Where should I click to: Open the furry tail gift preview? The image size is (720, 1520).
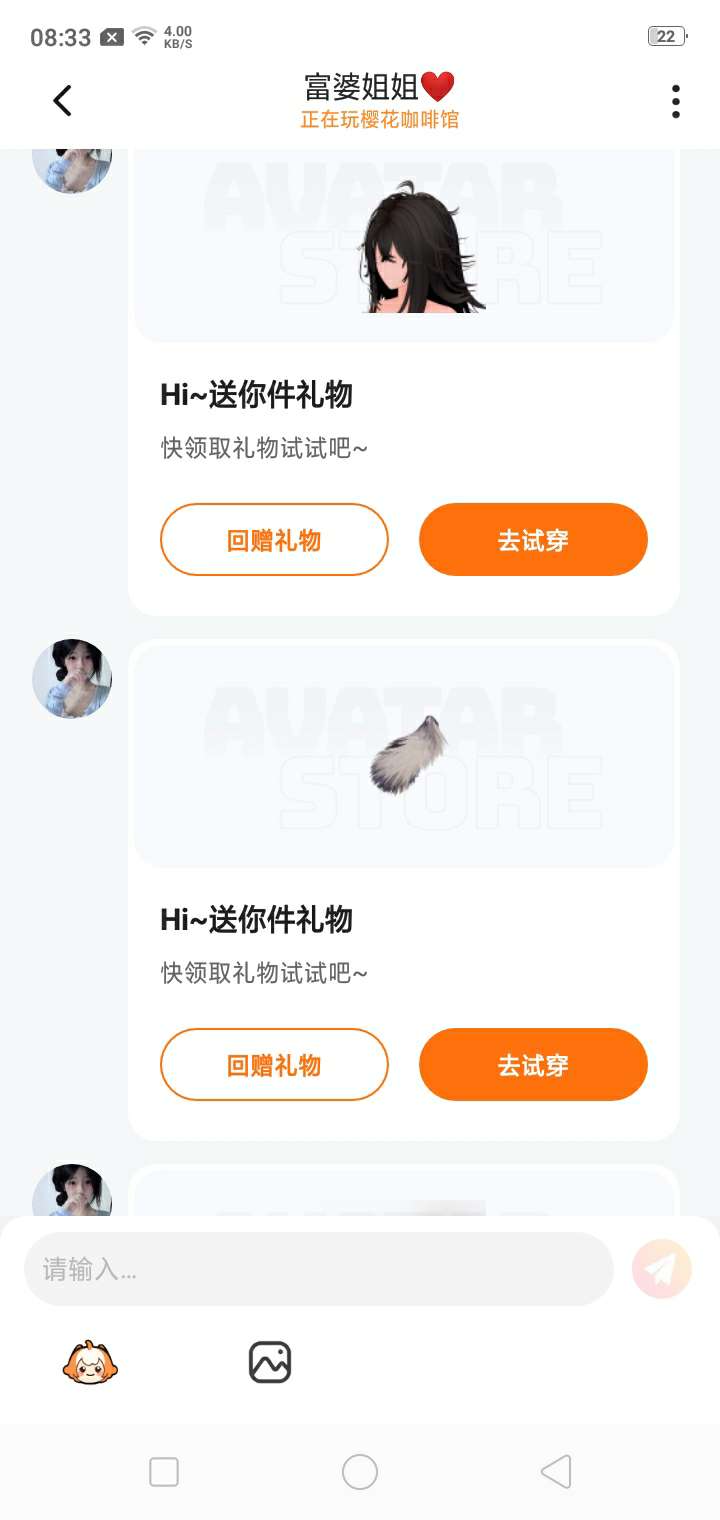coord(404,755)
